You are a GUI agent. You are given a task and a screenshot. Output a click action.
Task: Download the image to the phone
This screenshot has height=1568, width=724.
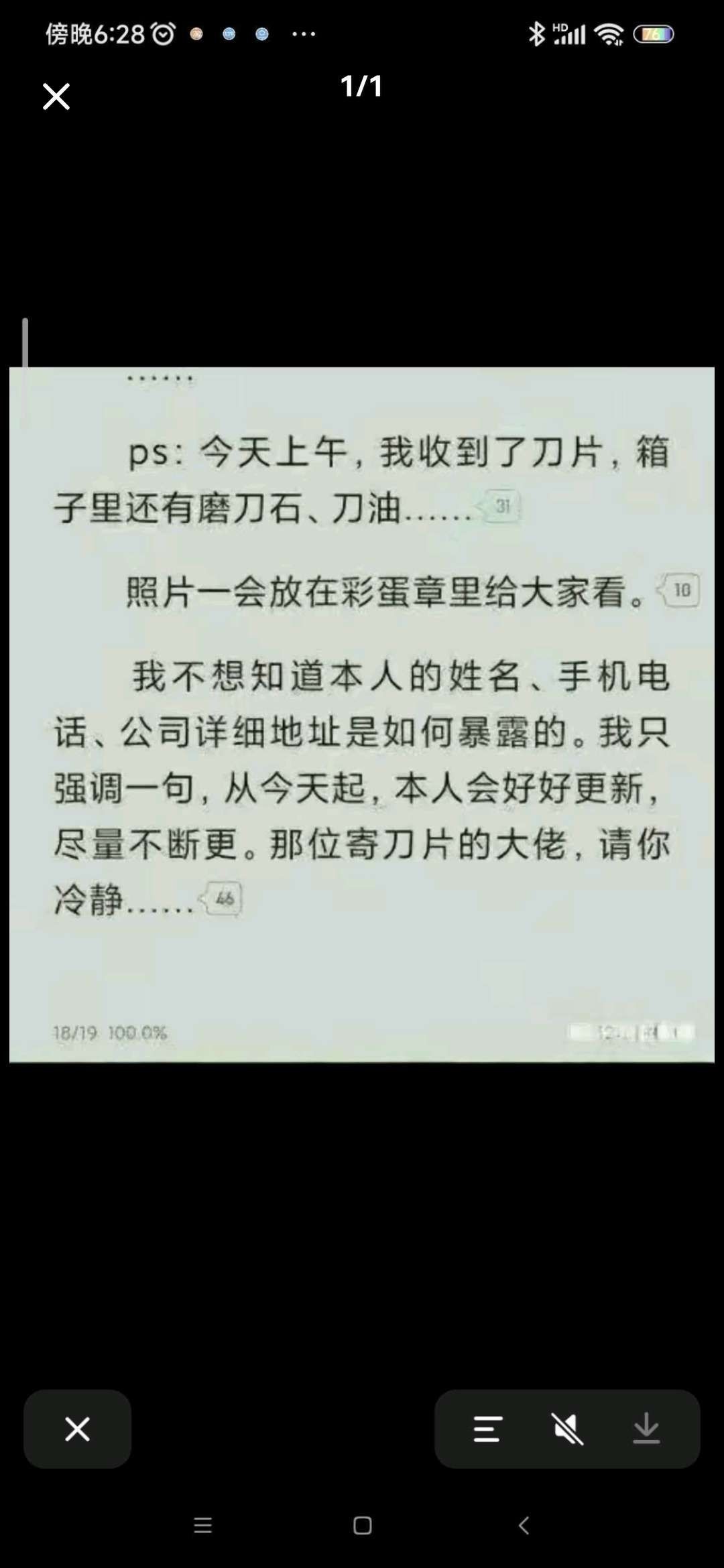click(x=646, y=1429)
